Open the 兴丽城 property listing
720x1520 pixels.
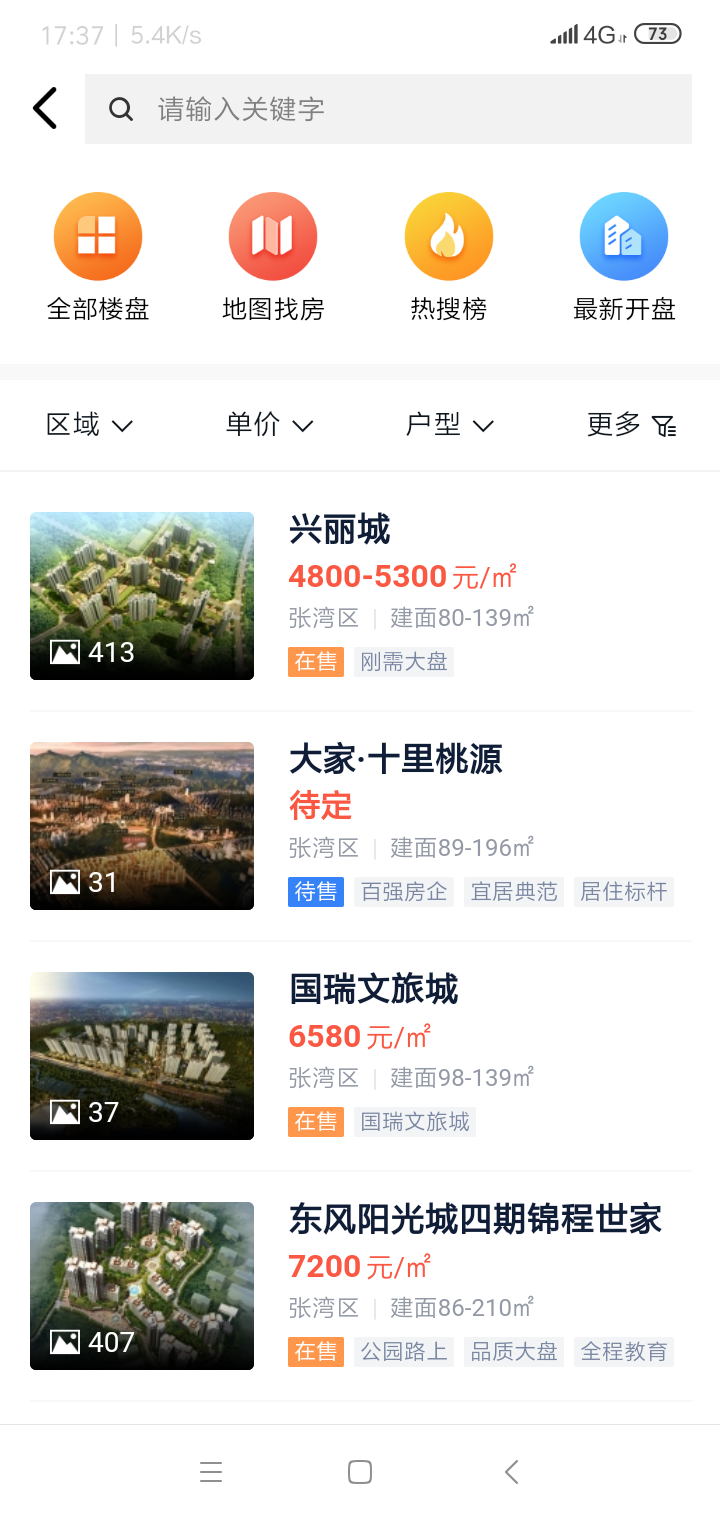pyautogui.click(x=339, y=532)
